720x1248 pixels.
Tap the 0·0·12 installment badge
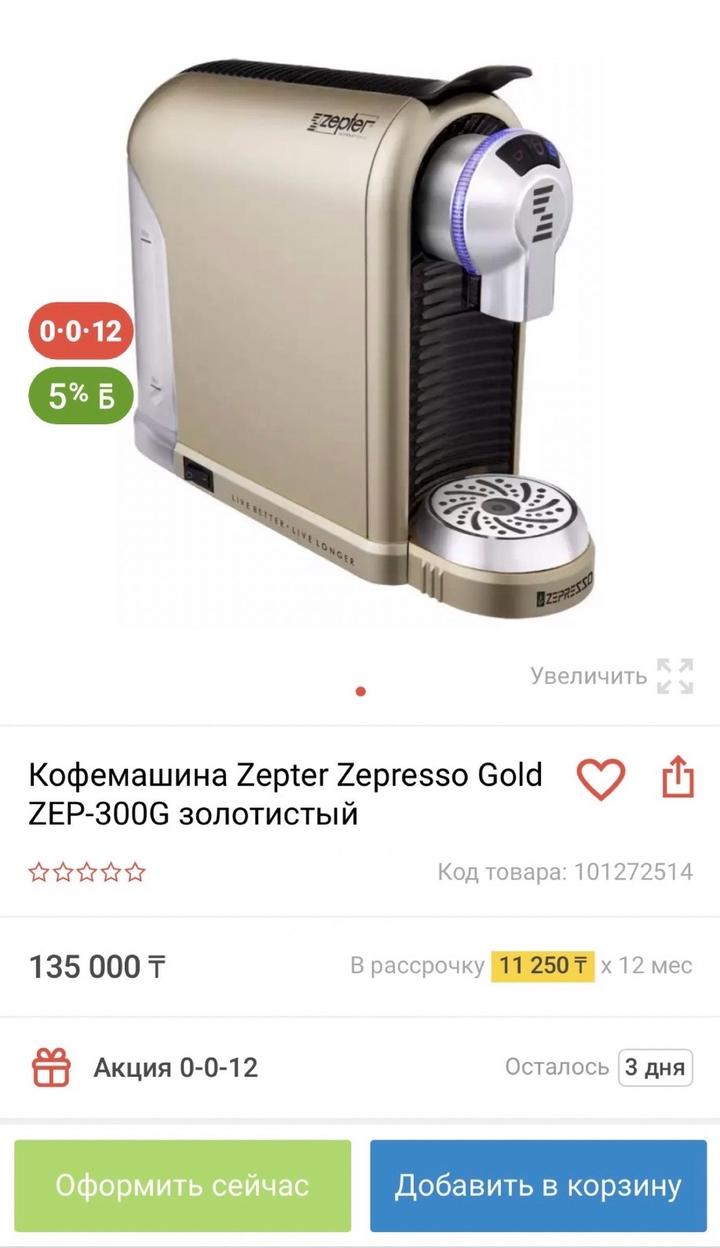tap(80, 331)
